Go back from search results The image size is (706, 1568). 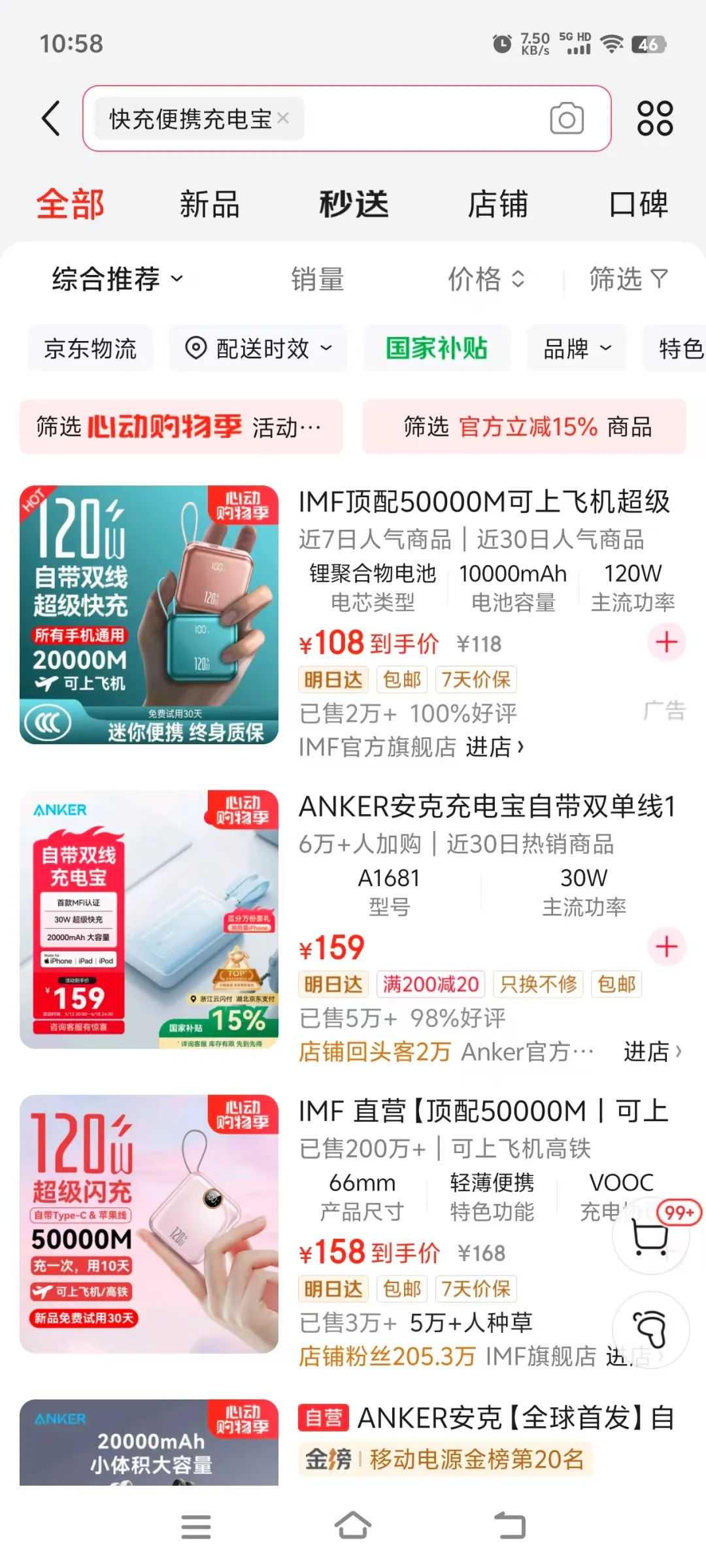click(51, 118)
